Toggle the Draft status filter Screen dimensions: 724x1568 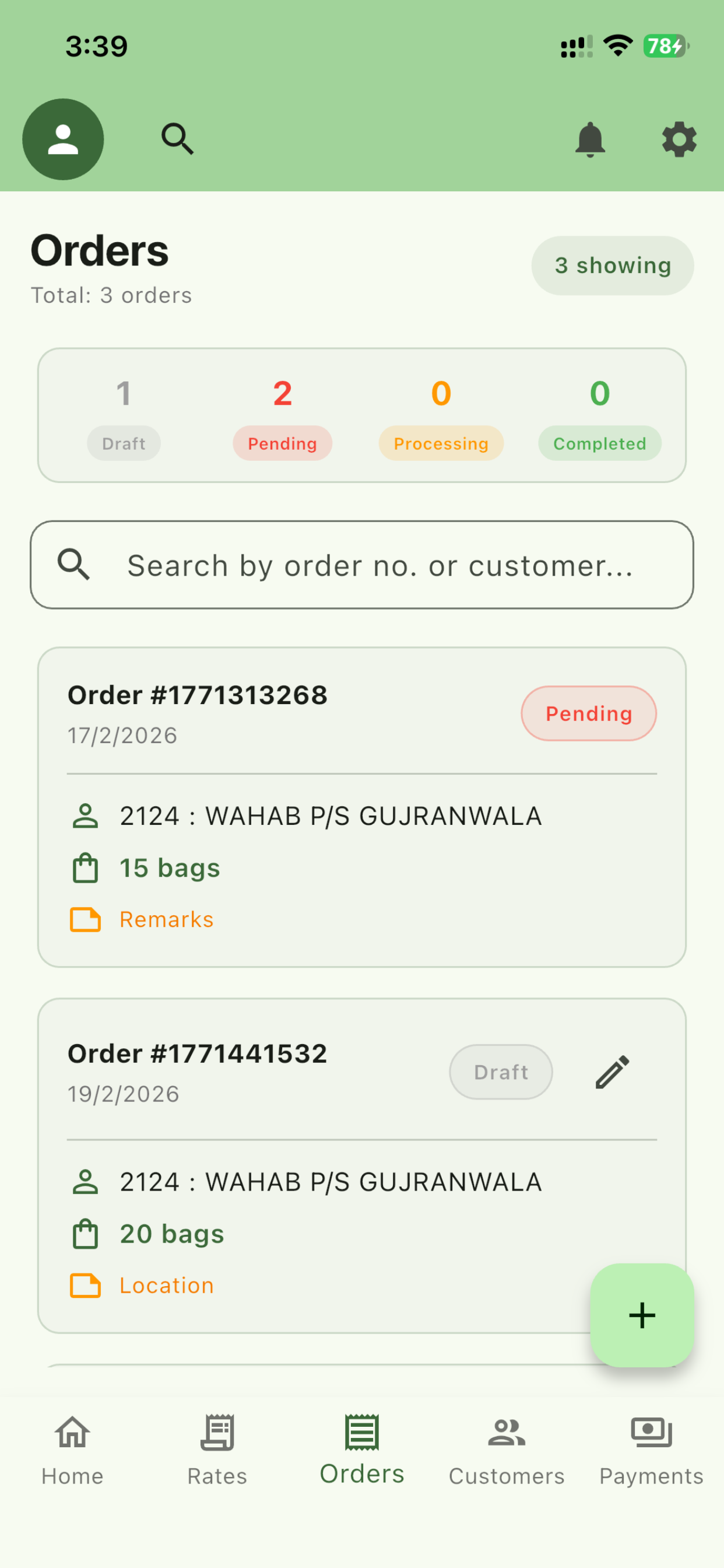124,443
